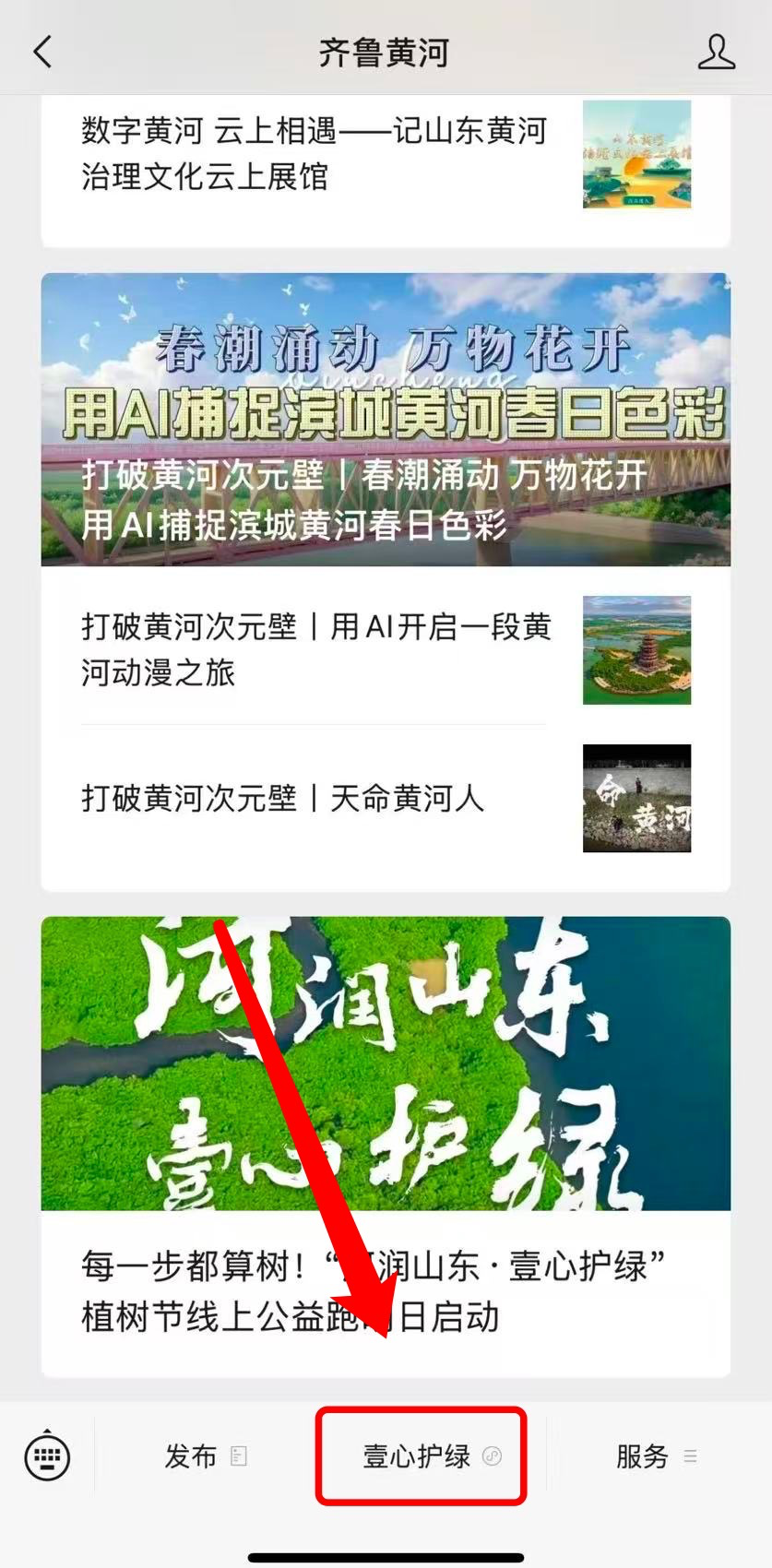The width and height of the screenshot is (772, 1568).
Task: Open 天命黄河人 article
Action: tap(282, 798)
